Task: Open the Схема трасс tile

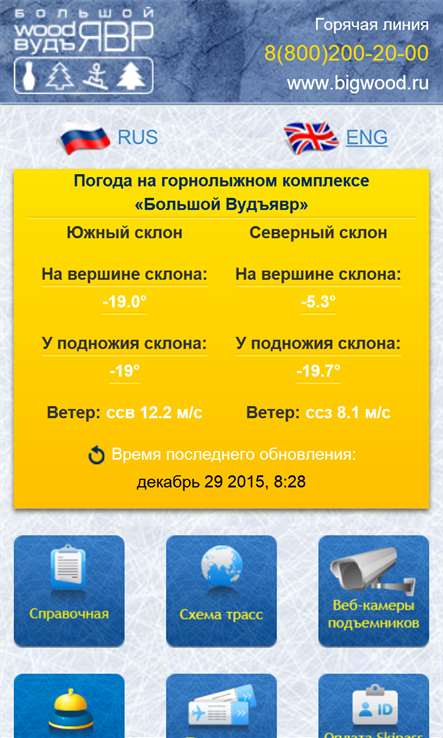Action: pyautogui.click(x=221, y=591)
